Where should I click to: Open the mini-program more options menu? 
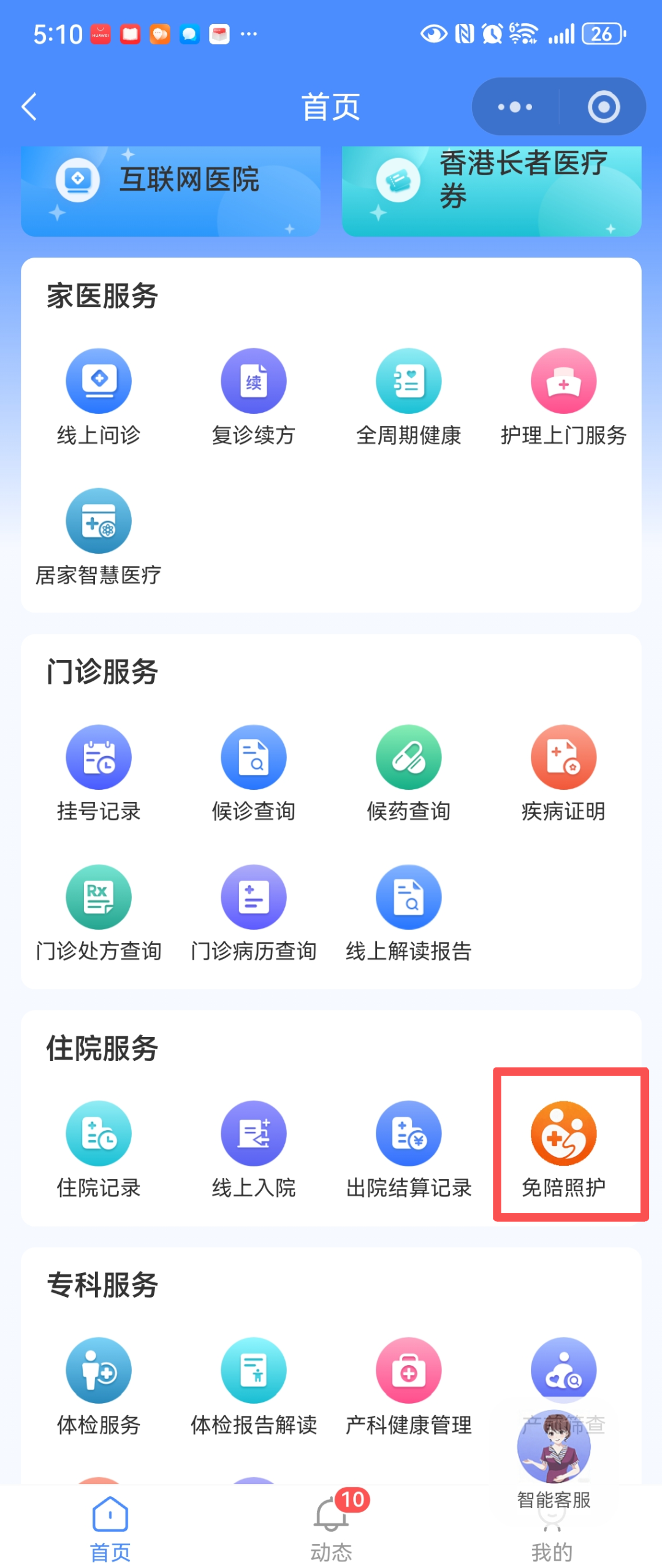(x=515, y=107)
